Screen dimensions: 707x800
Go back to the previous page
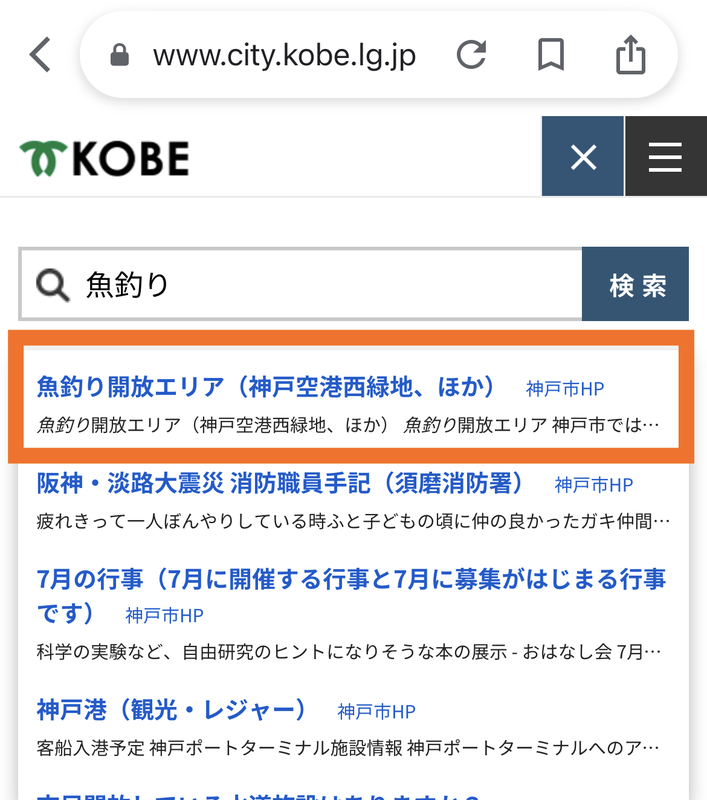40,54
